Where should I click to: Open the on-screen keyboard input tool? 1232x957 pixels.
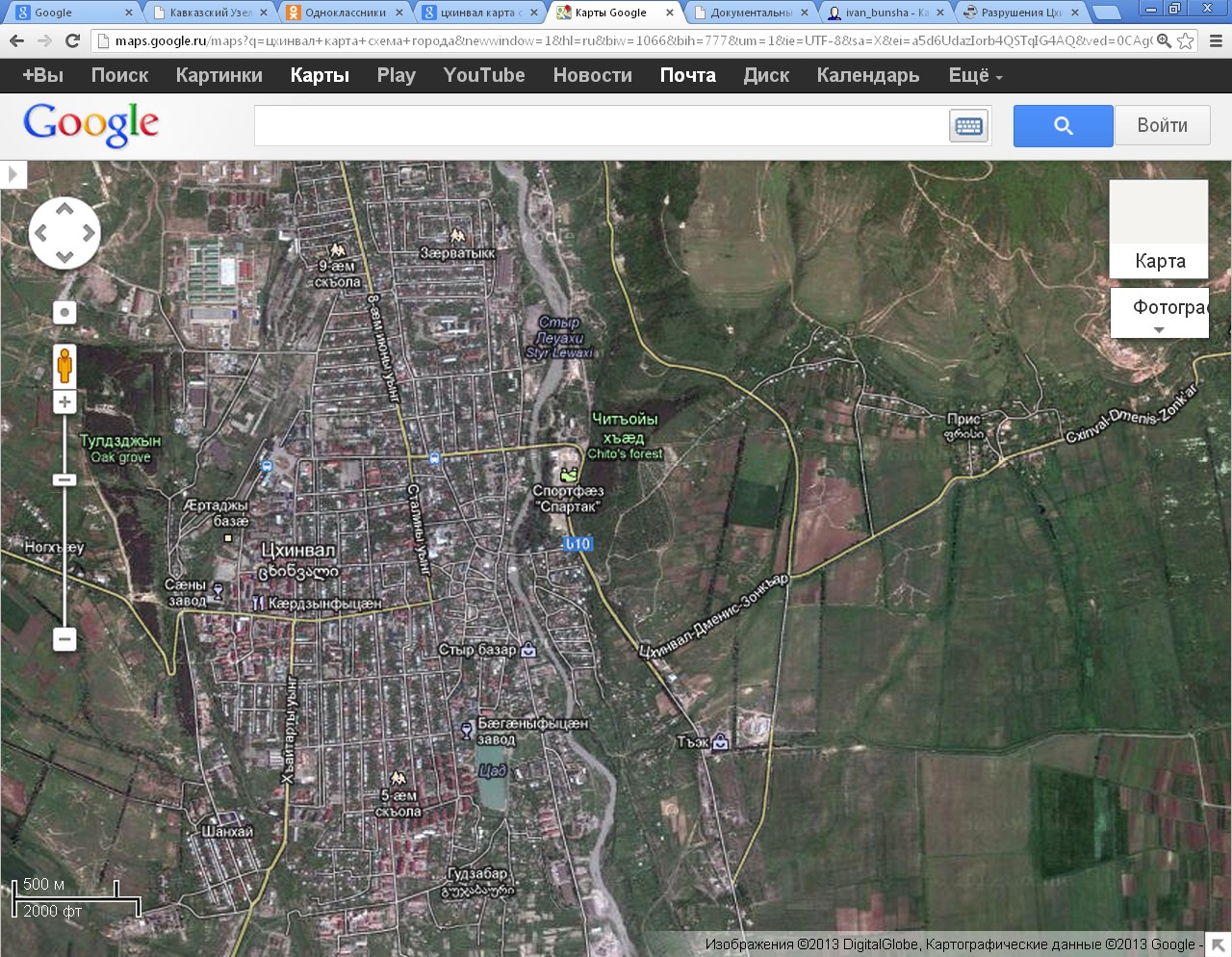(x=968, y=125)
